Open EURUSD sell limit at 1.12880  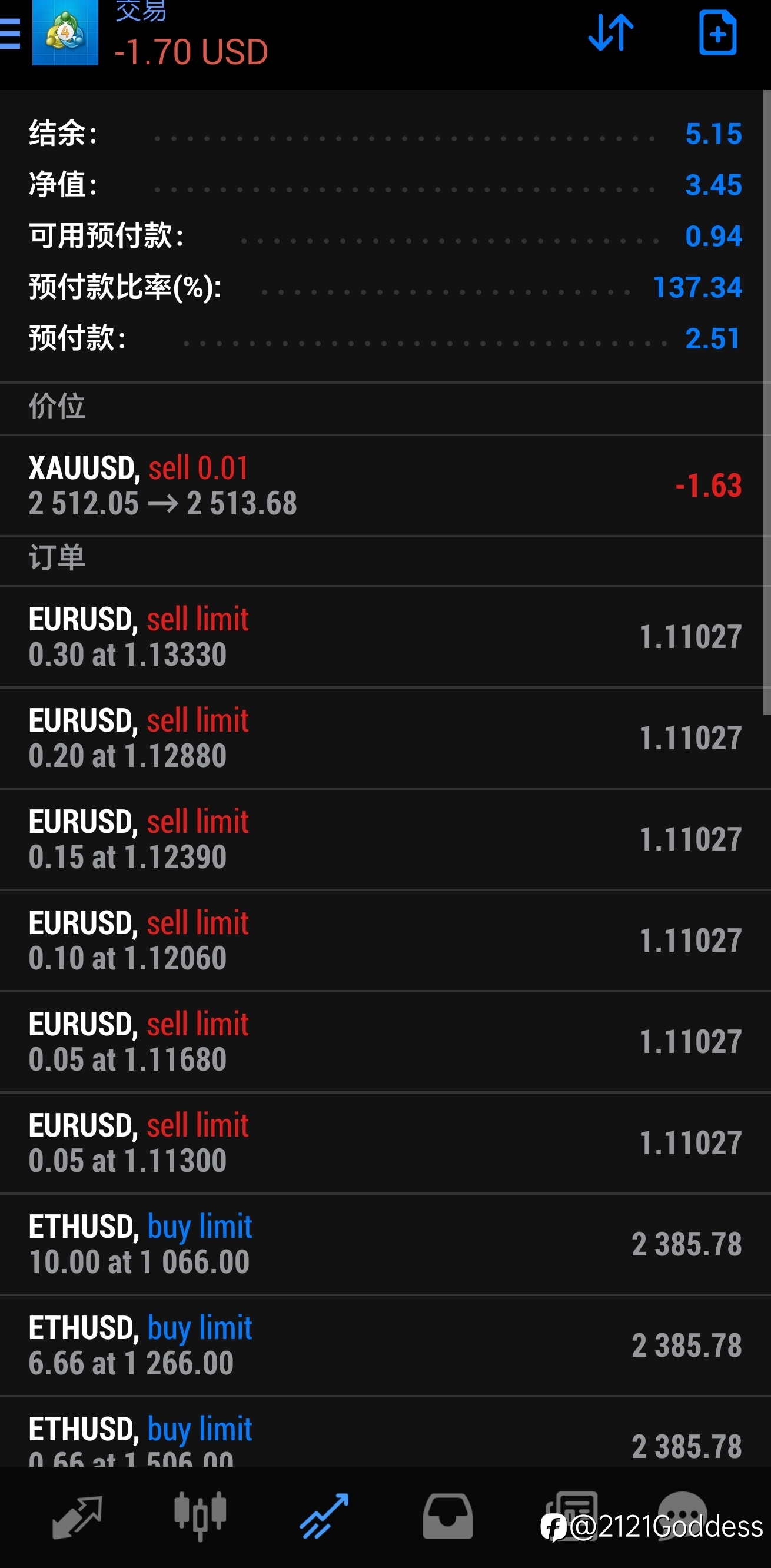(385, 738)
